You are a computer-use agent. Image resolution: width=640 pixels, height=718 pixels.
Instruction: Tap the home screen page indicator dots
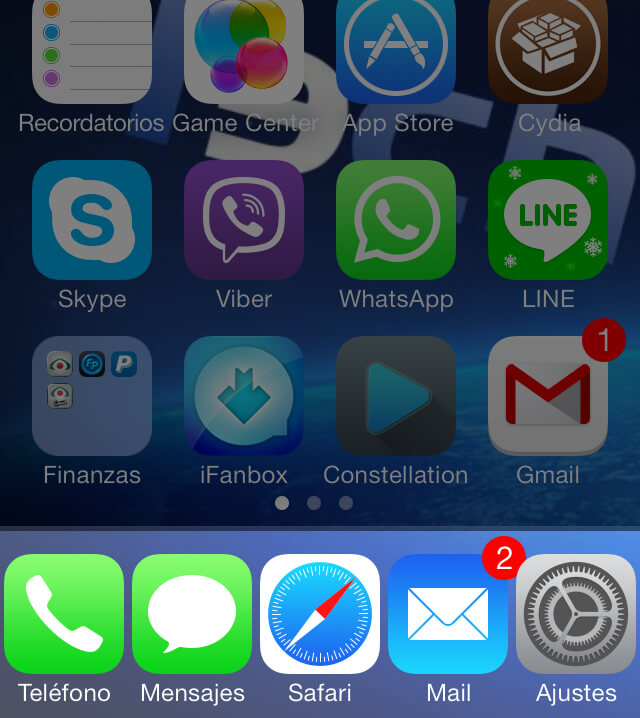coord(314,503)
